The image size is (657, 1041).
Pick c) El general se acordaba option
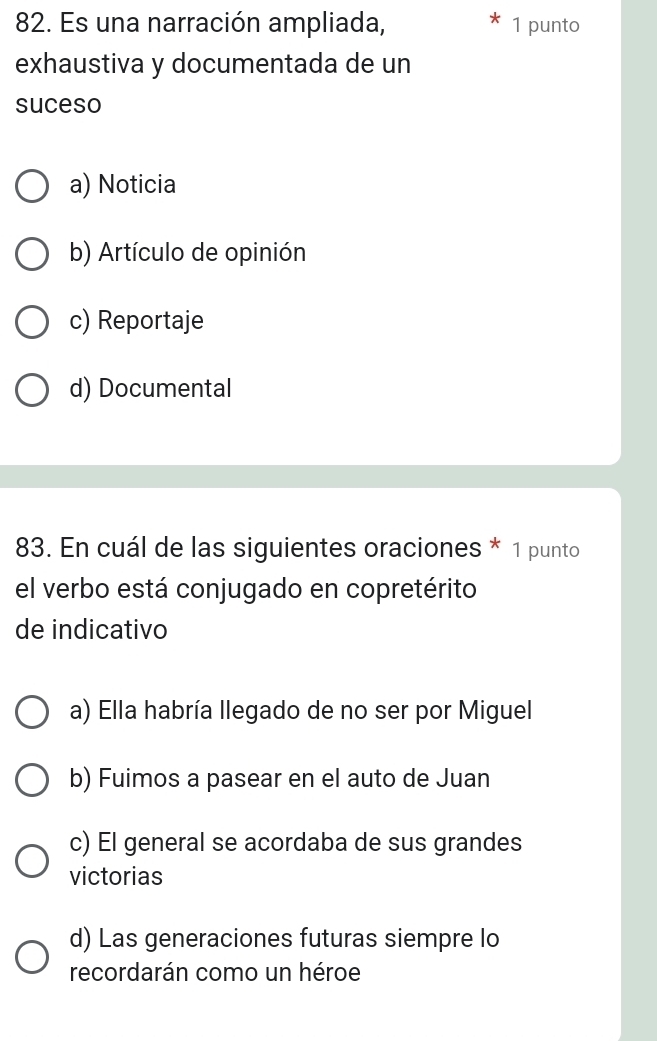33,860
